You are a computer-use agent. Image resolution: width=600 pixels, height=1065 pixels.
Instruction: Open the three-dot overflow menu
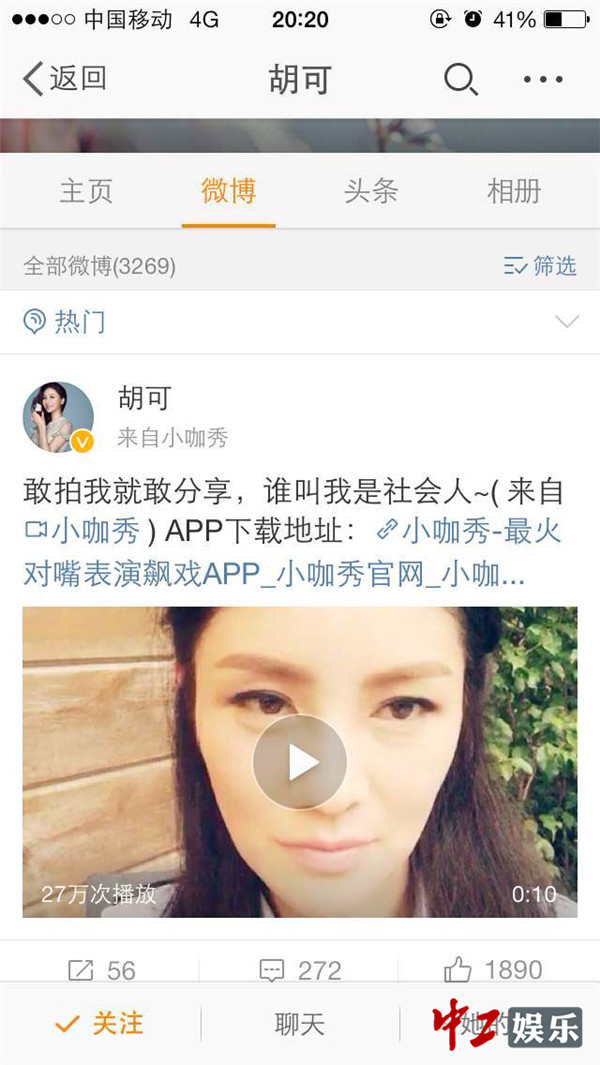pos(543,79)
